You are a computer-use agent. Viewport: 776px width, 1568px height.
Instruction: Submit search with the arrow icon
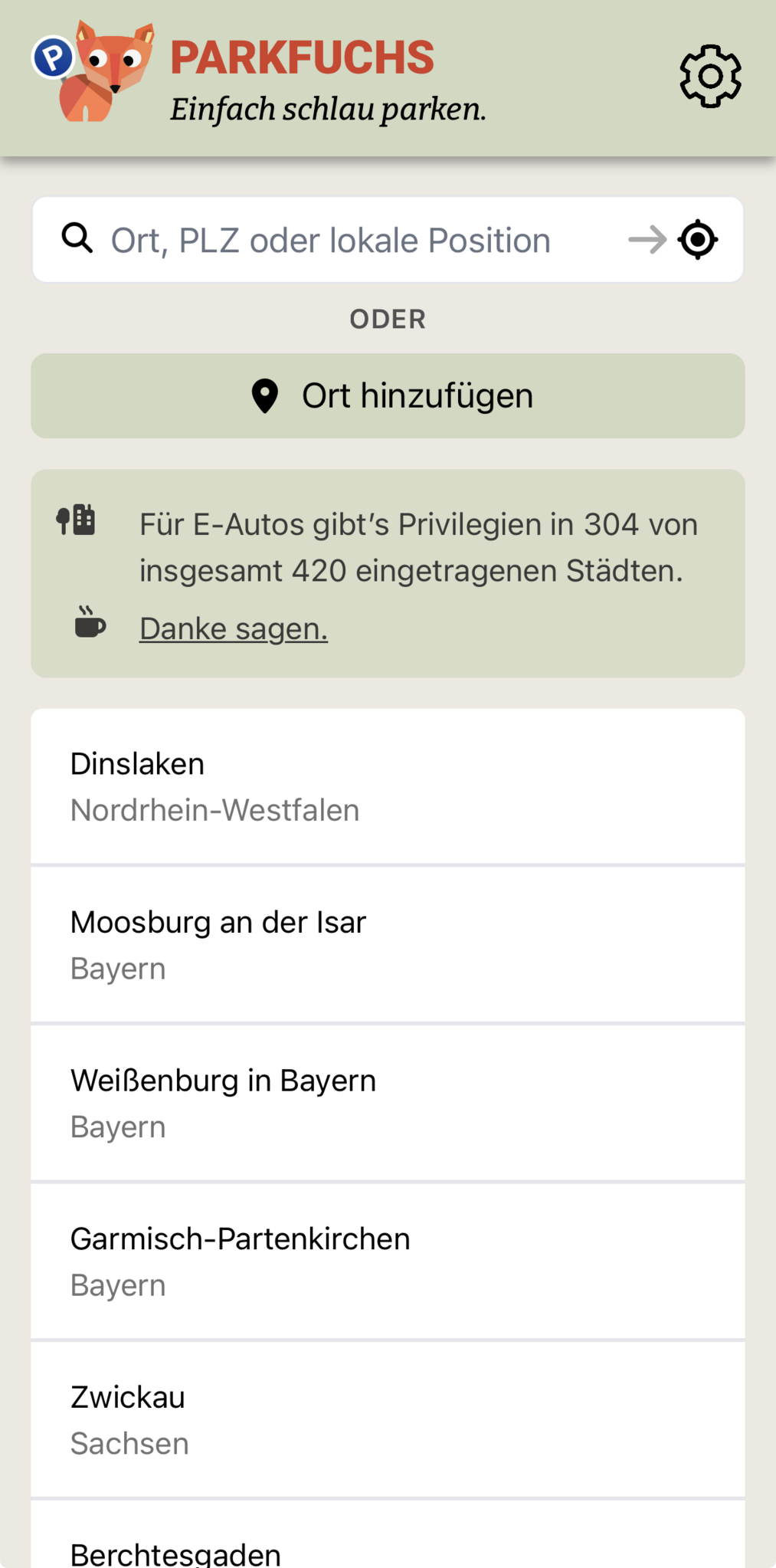(x=647, y=240)
